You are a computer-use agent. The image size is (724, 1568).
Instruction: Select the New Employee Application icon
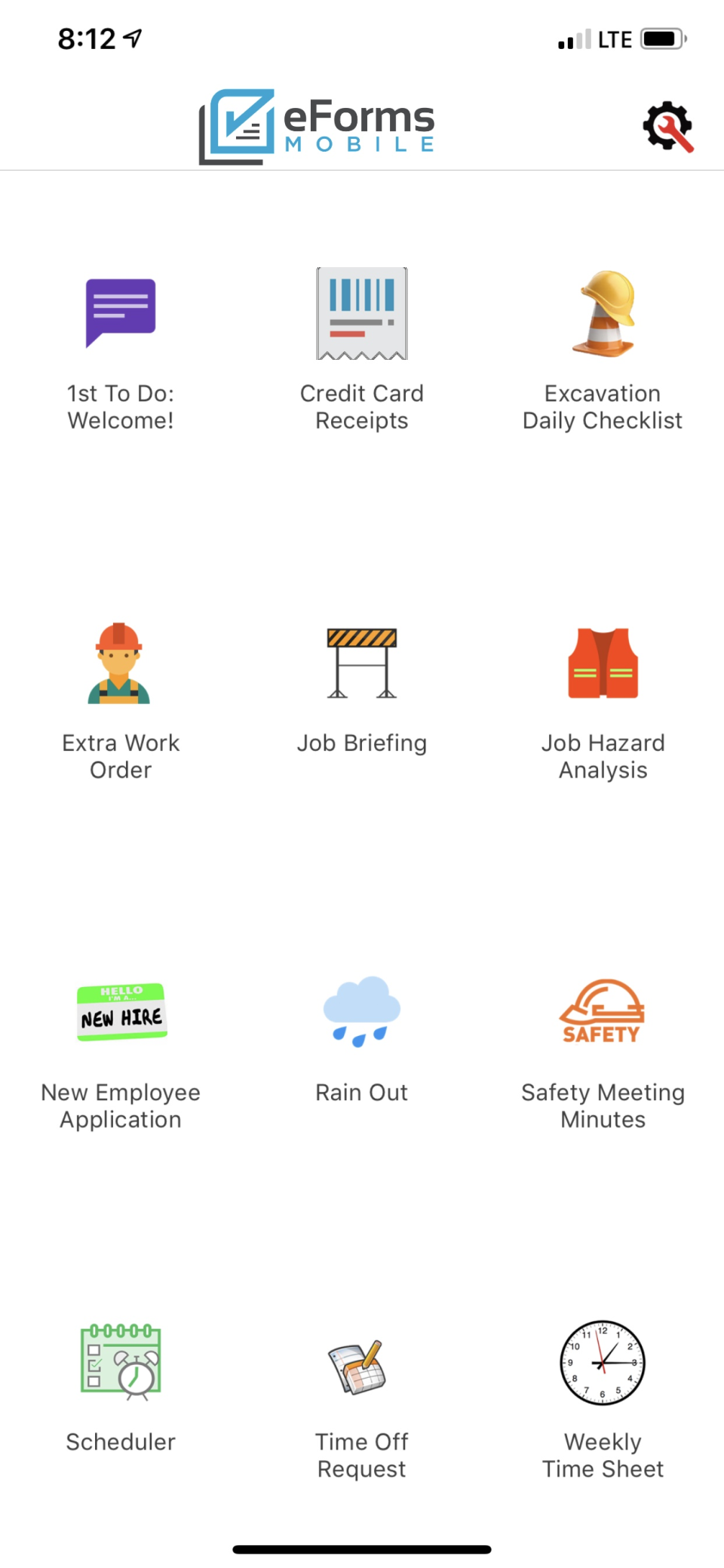pyautogui.click(x=121, y=1012)
